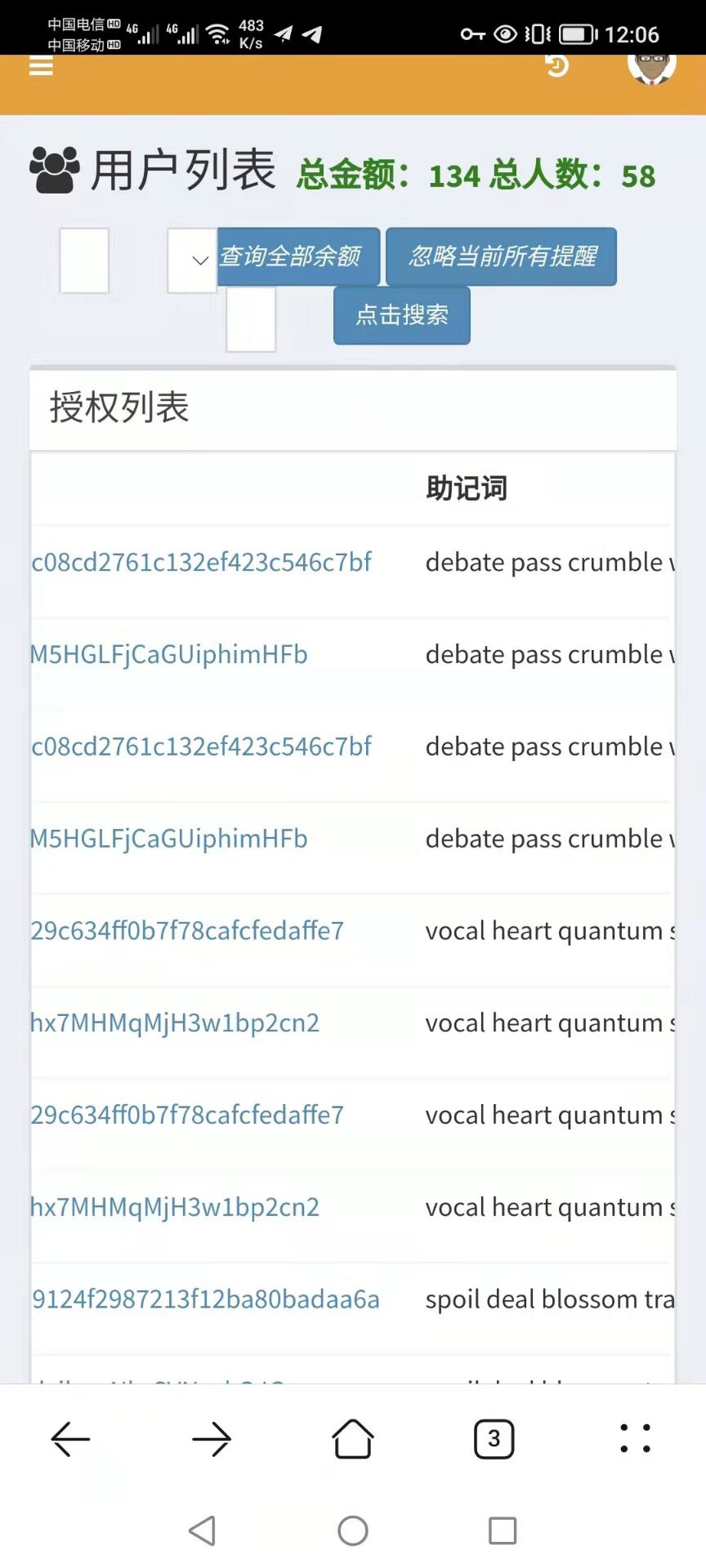Open the tab switcher showing 3 tabs
The width and height of the screenshot is (706, 1568).
494,1439
